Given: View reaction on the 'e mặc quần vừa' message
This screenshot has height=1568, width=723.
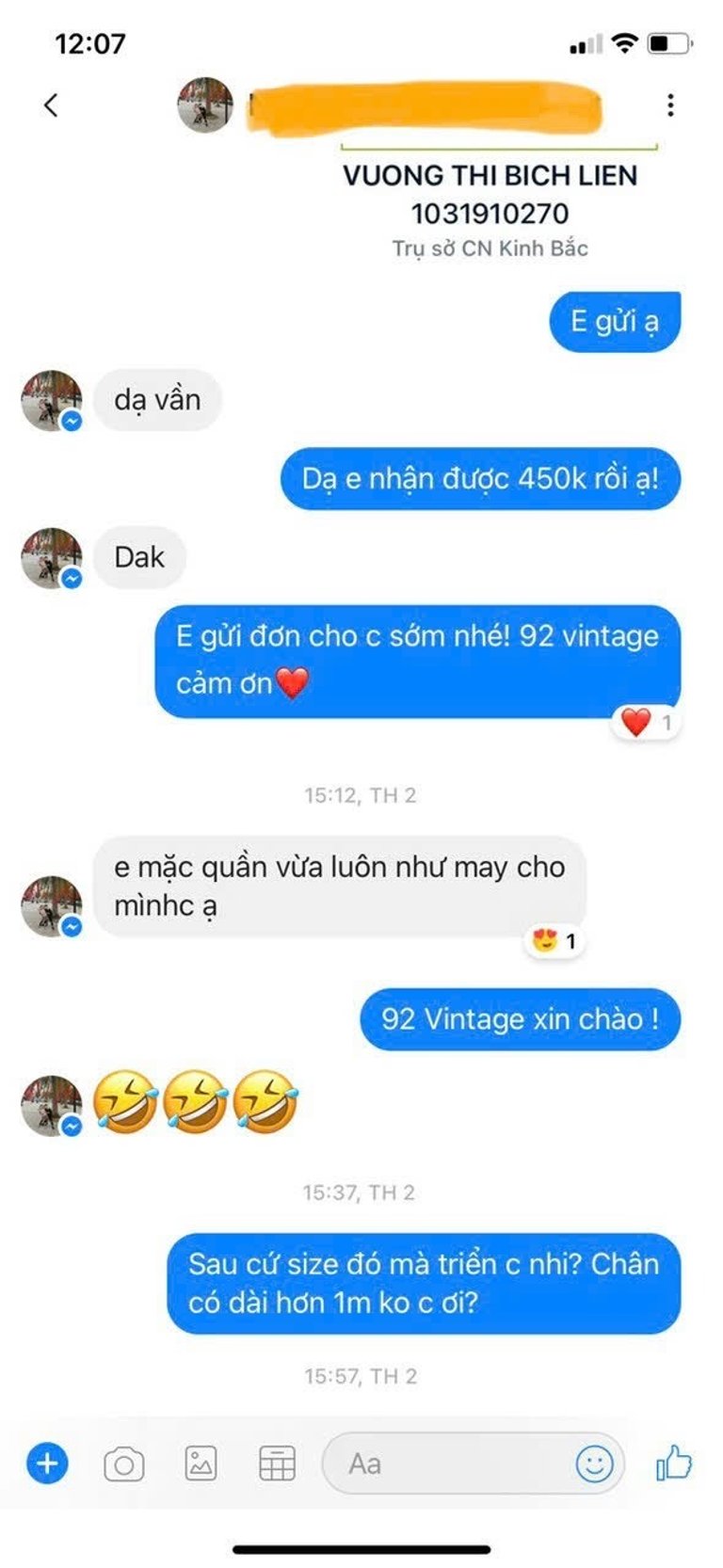Looking at the screenshot, I should [x=554, y=940].
